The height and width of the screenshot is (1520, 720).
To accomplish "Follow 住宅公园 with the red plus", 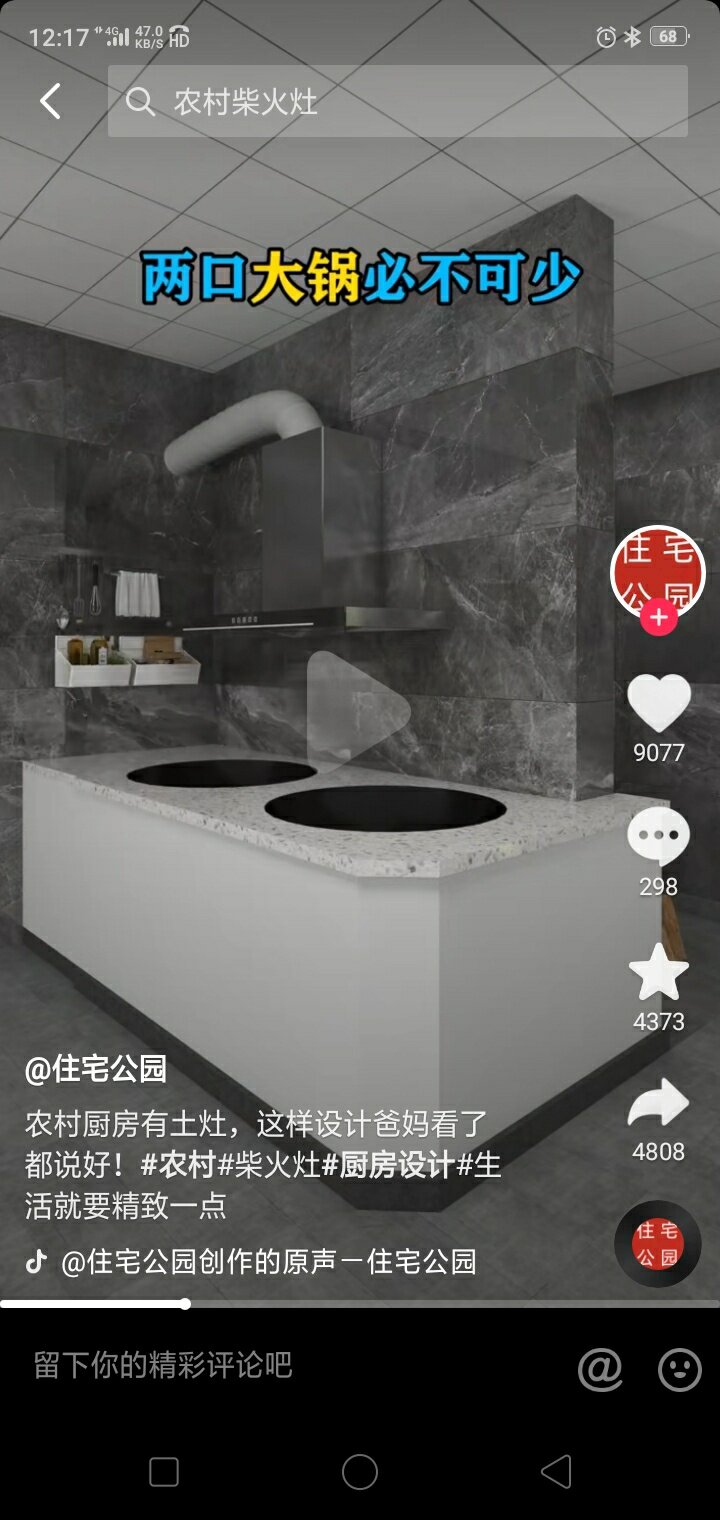I will click(x=657, y=619).
